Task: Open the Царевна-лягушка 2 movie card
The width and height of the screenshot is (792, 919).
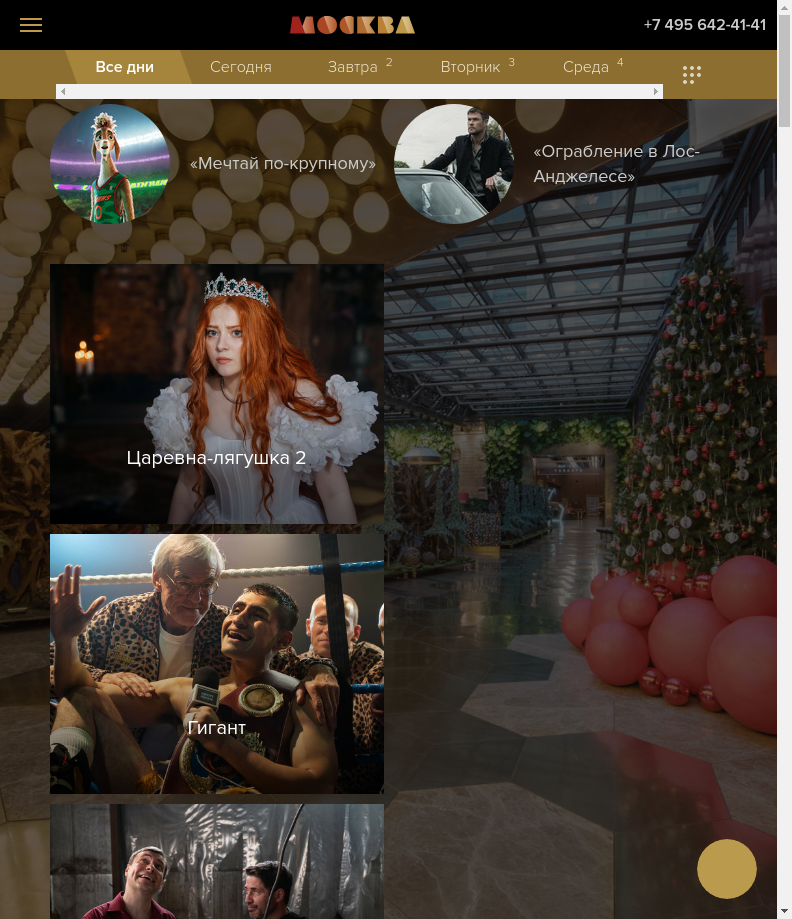Action: point(217,394)
